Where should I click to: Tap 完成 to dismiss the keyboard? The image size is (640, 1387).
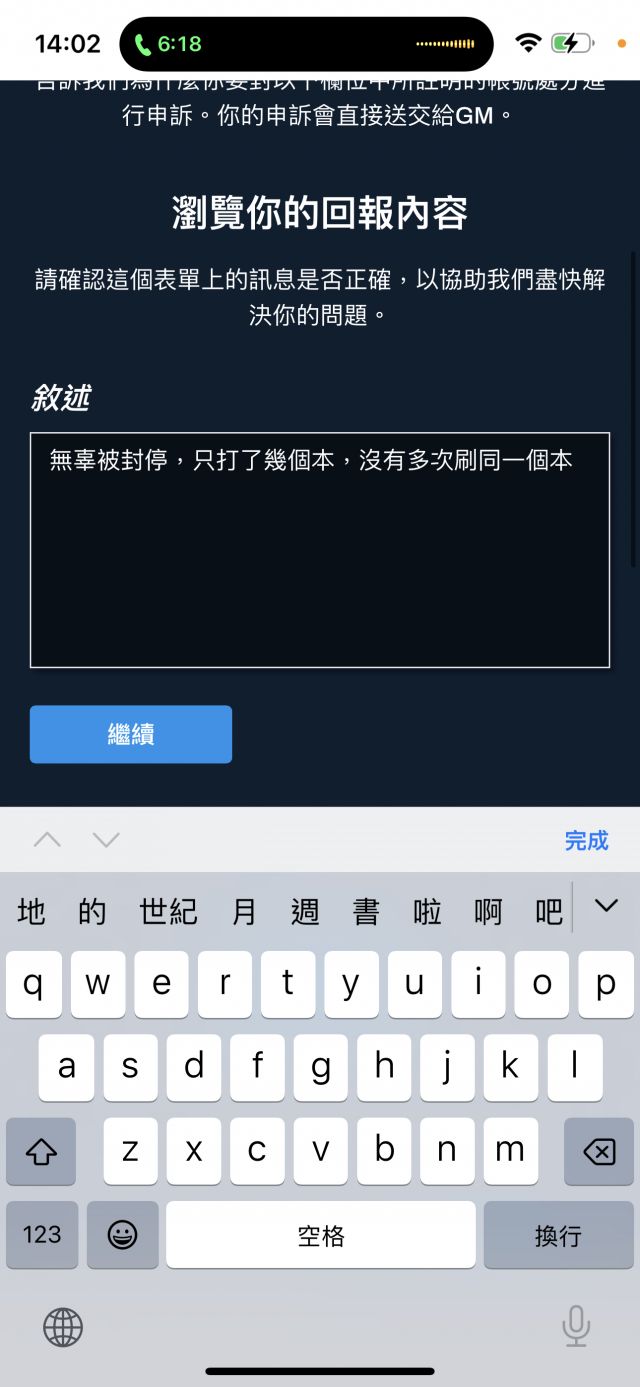tap(586, 841)
